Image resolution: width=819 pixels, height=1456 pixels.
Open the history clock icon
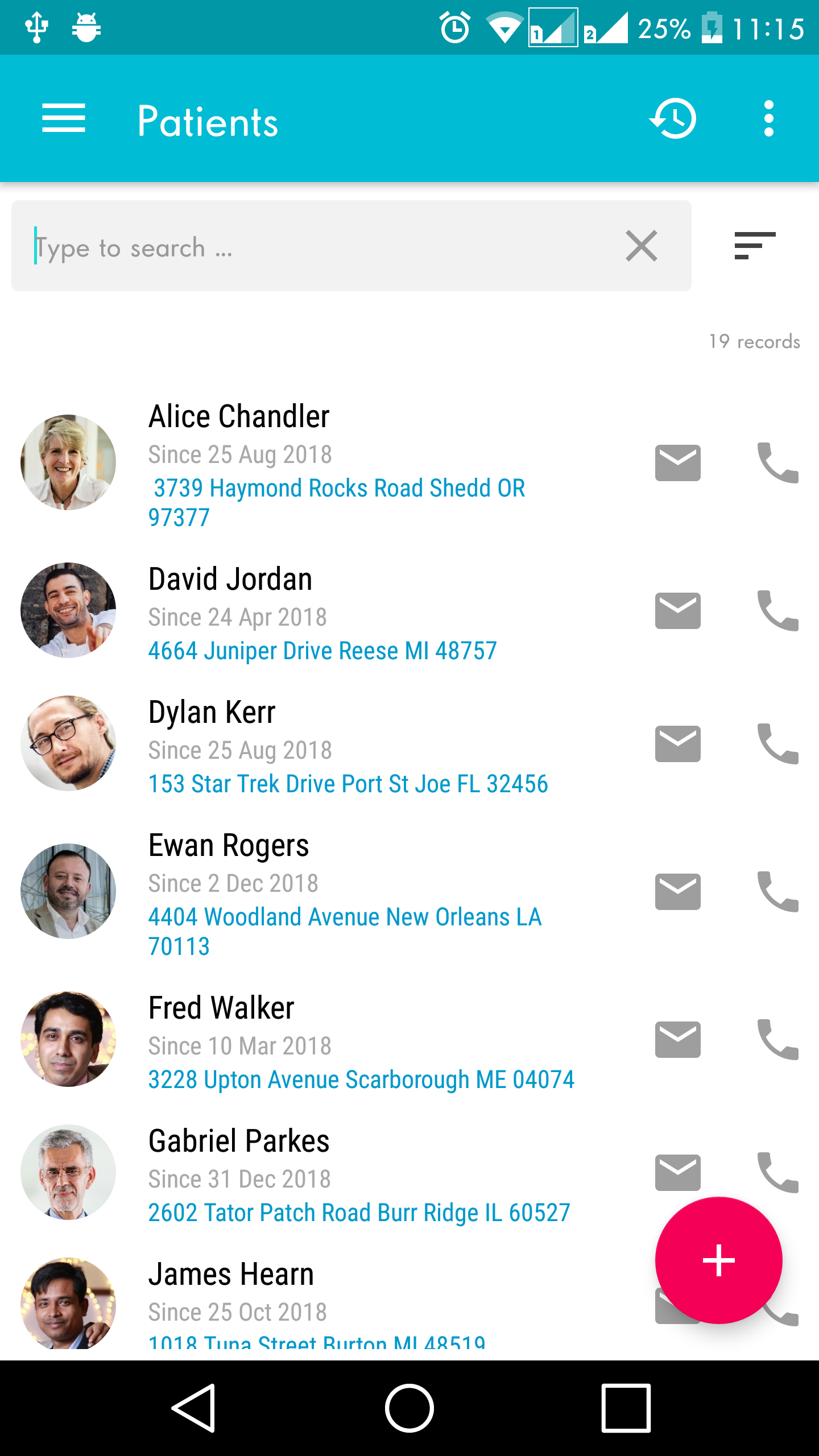point(673,118)
